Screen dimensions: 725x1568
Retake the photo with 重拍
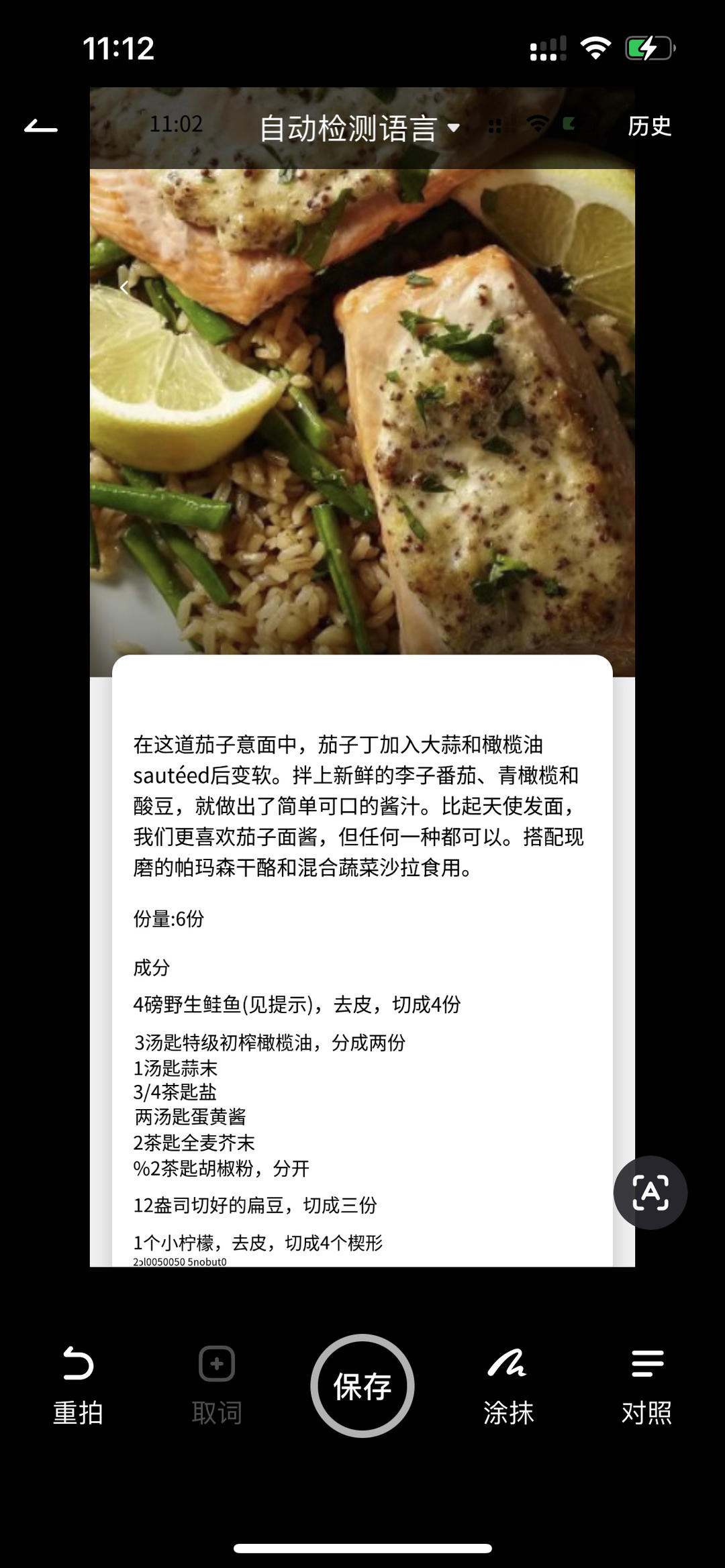[x=78, y=1384]
